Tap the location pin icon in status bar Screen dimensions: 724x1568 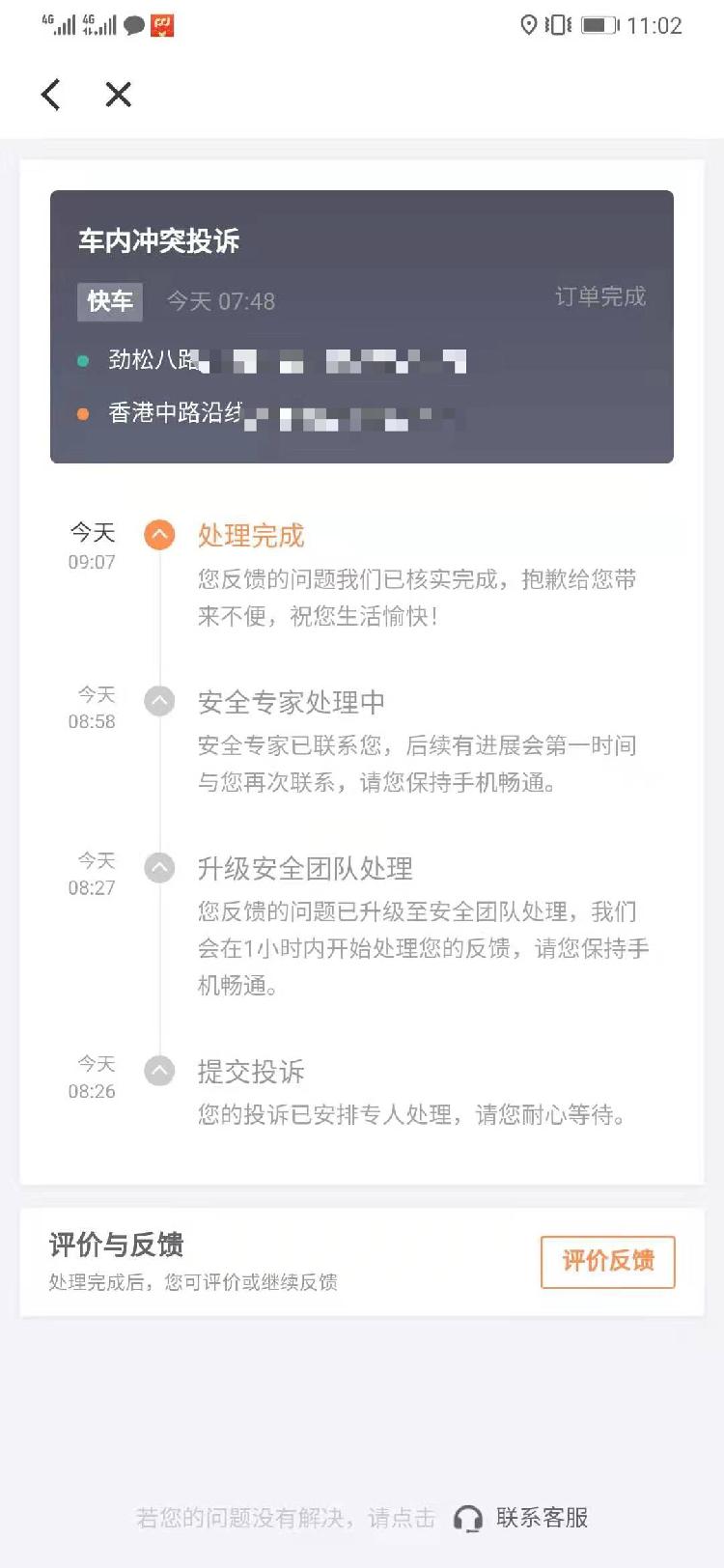[528, 26]
